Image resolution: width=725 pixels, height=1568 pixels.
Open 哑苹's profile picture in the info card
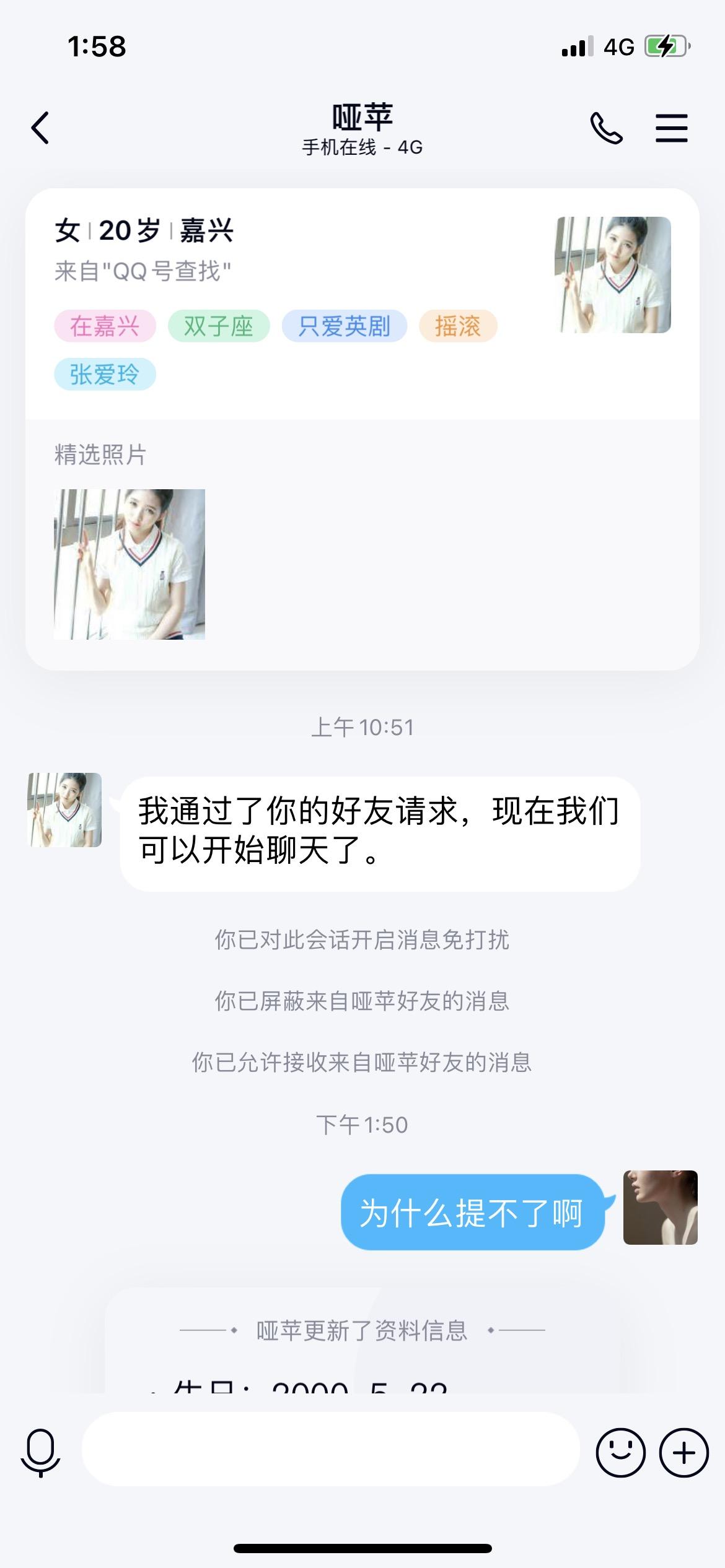612,275
